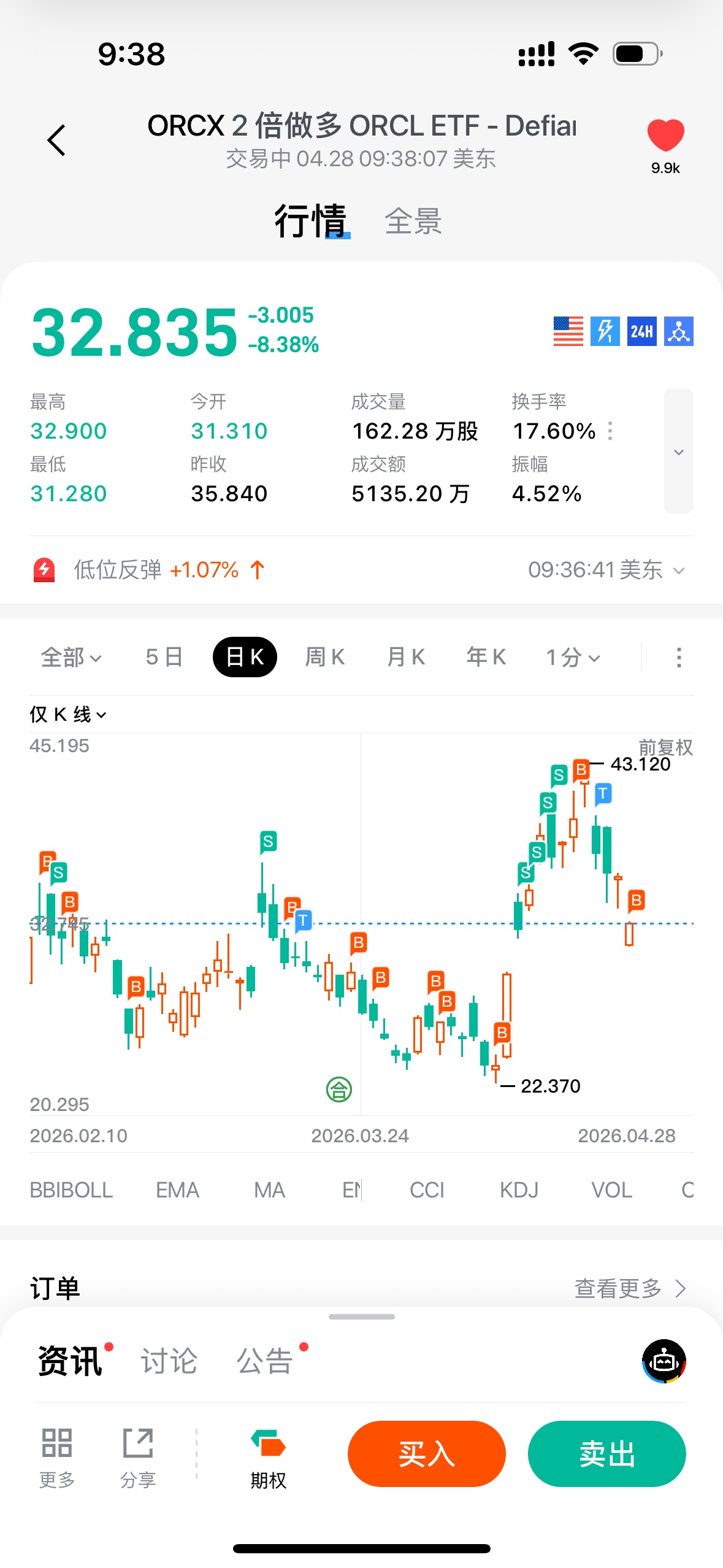Switch to the 全景 tab

pyautogui.click(x=413, y=221)
